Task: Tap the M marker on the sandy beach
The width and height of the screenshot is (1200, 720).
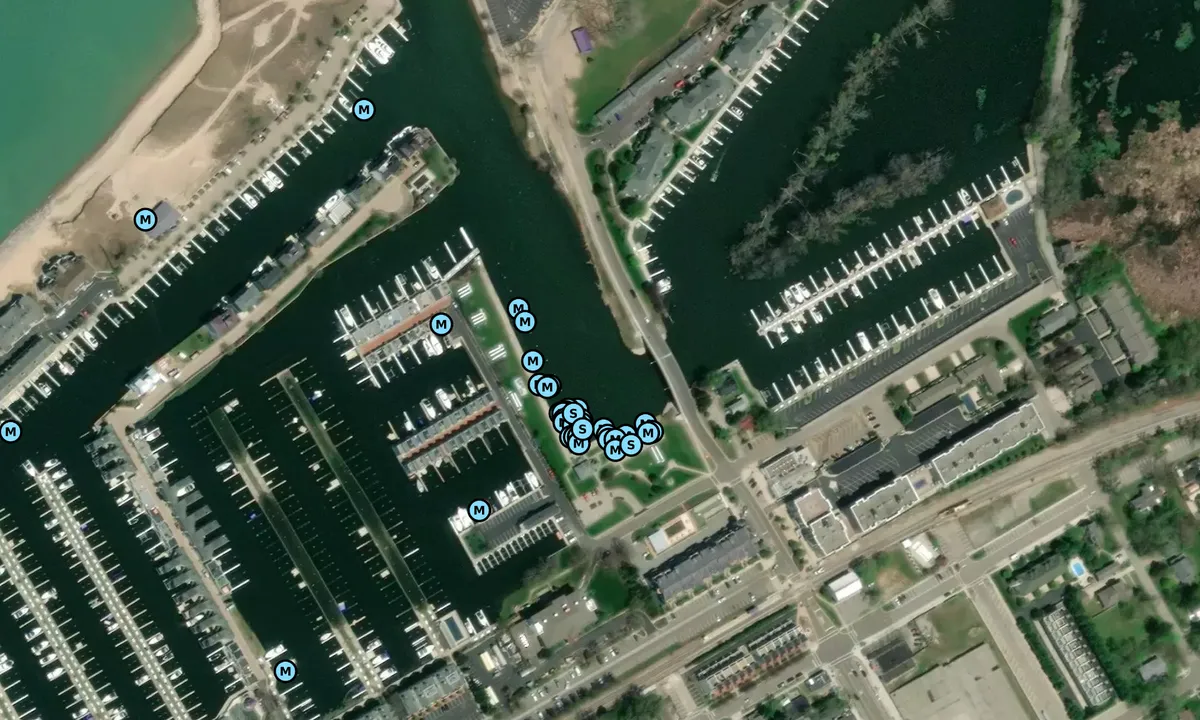Action: pyautogui.click(x=145, y=218)
